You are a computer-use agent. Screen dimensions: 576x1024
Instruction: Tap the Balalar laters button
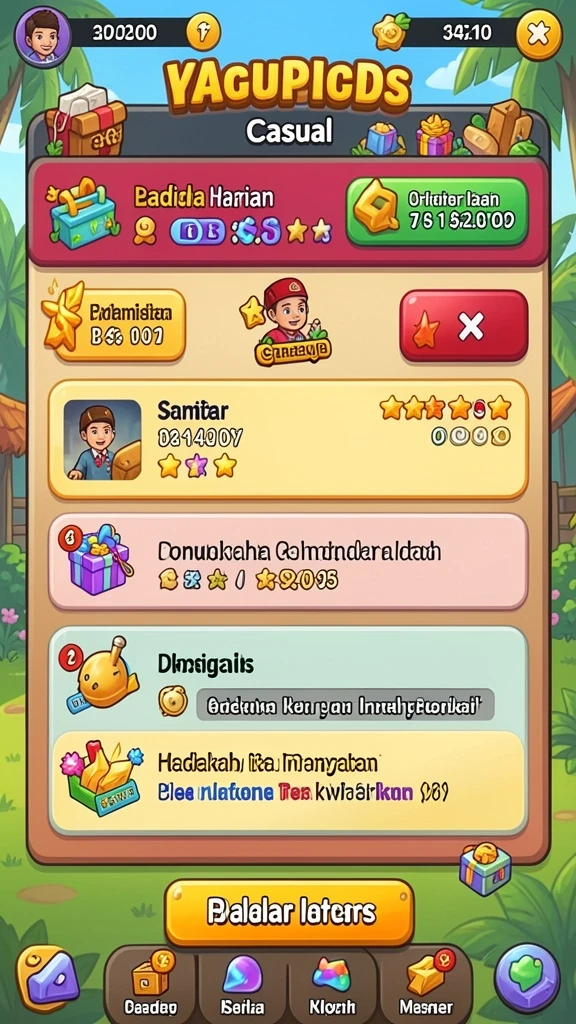click(x=289, y=912)
